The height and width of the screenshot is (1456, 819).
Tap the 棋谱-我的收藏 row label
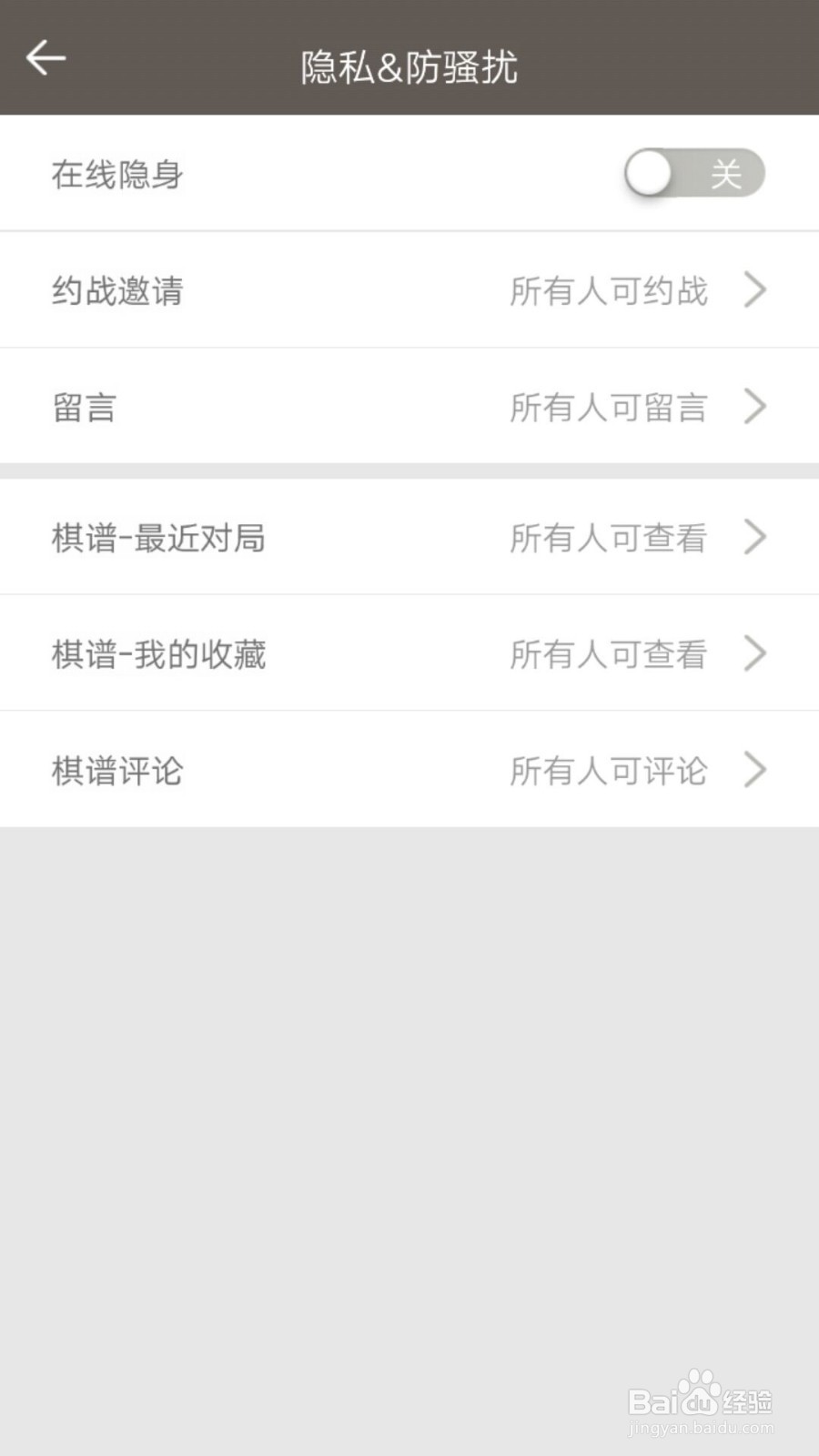pyautogui.click(x=158, y=653)
